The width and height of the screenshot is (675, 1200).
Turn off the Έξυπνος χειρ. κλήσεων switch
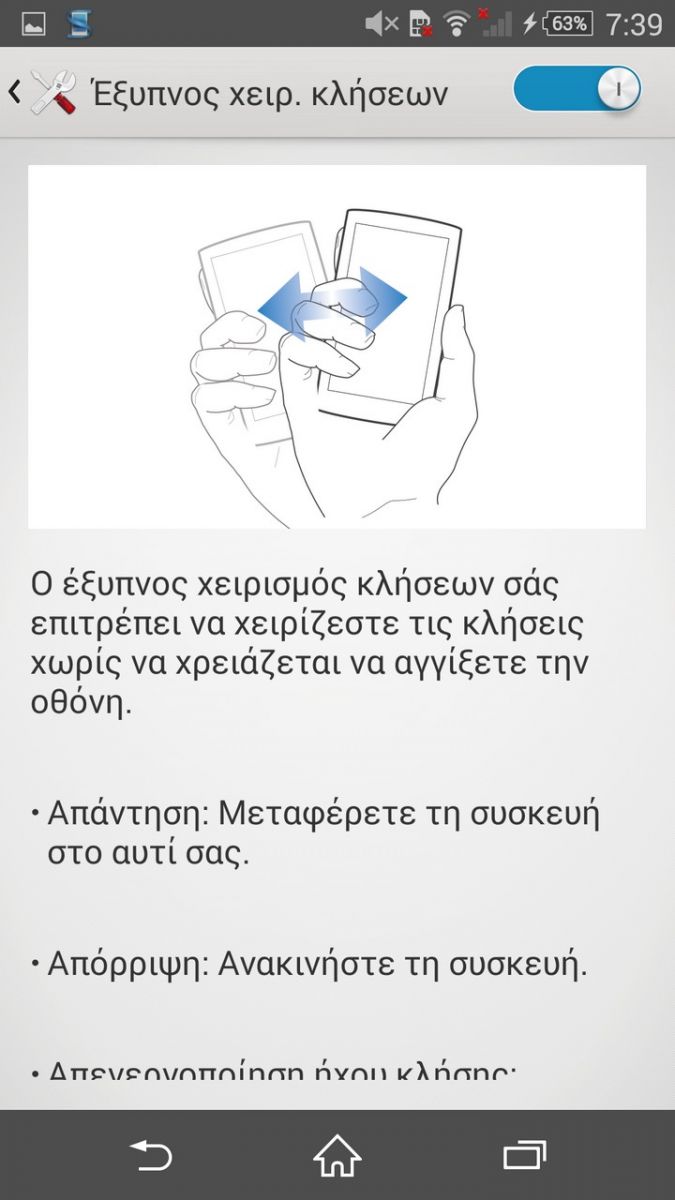click(577, 90)
